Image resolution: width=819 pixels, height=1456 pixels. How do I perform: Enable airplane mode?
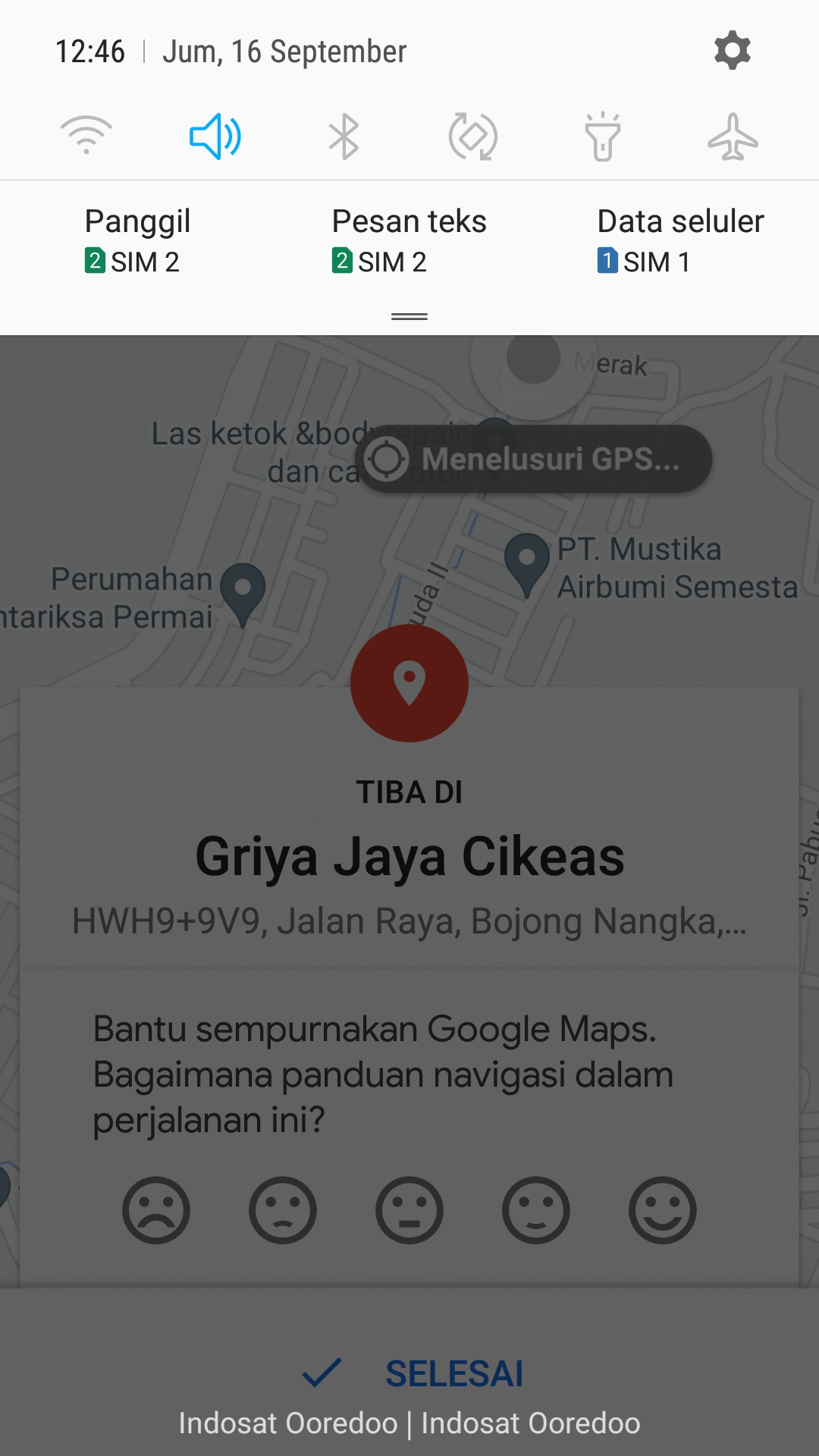733,136
